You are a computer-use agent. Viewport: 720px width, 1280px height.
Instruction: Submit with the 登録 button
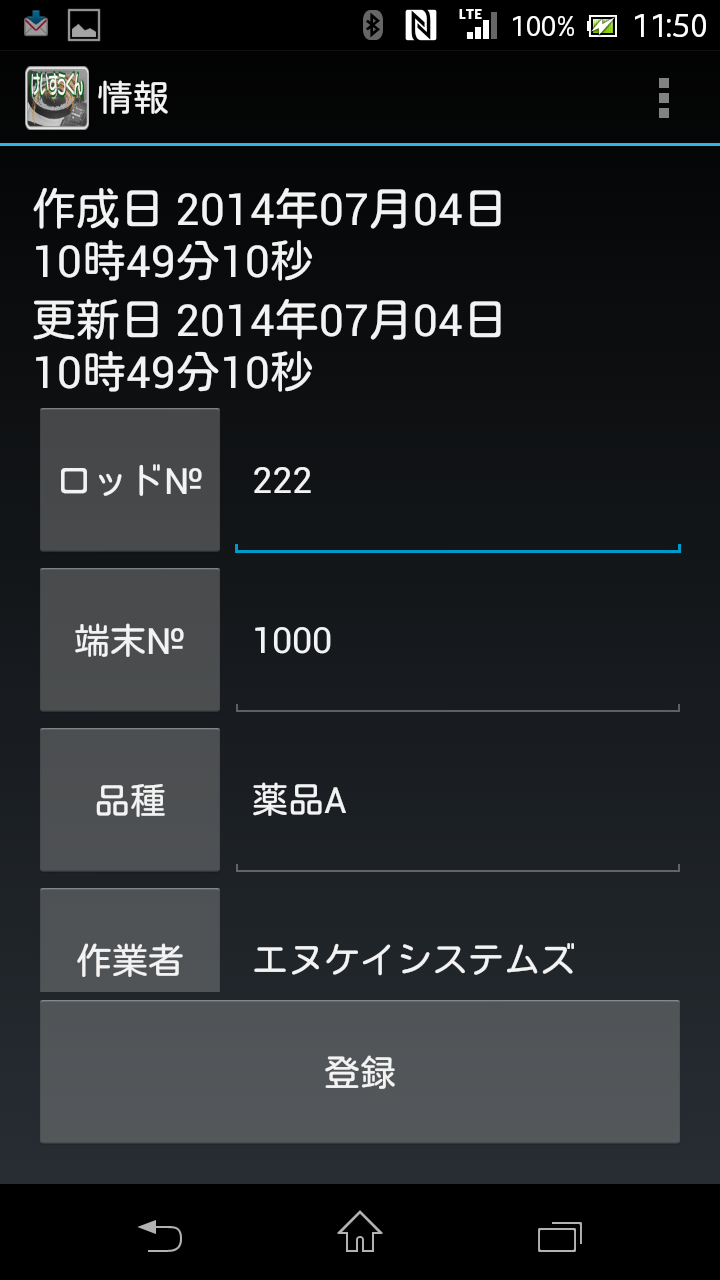tap(360, 1072)
